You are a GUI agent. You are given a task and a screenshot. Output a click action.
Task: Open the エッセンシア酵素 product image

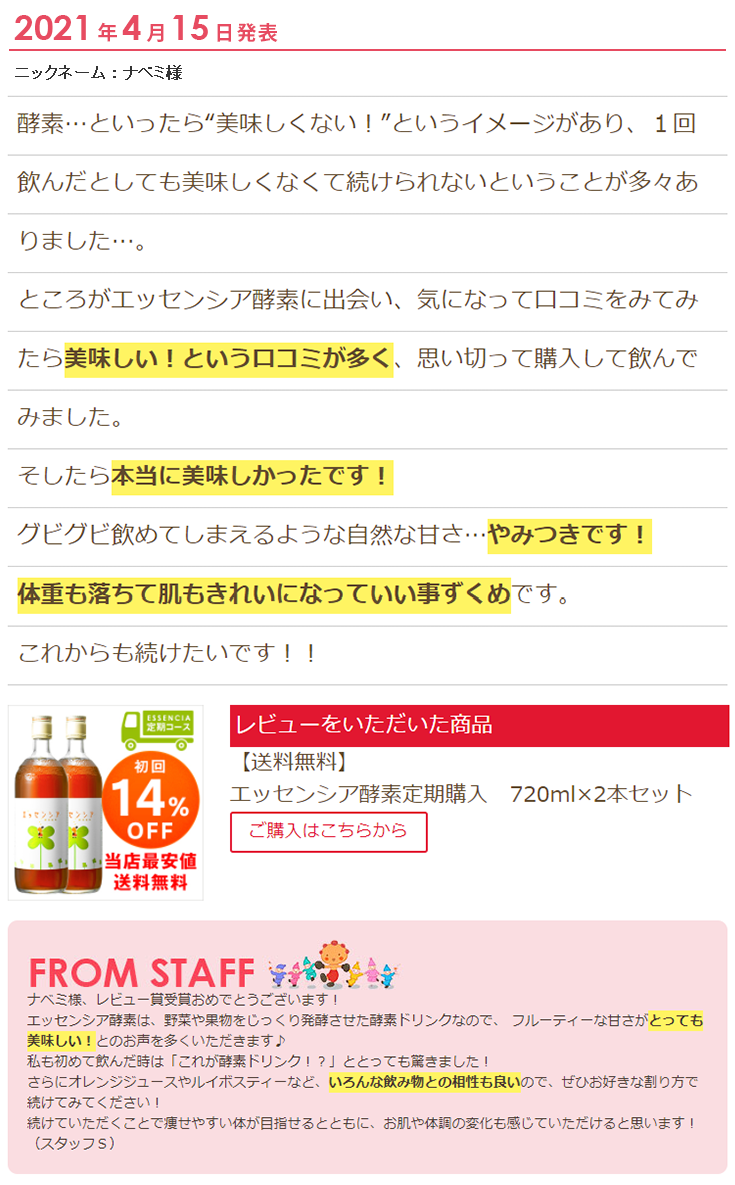(106, 802)
